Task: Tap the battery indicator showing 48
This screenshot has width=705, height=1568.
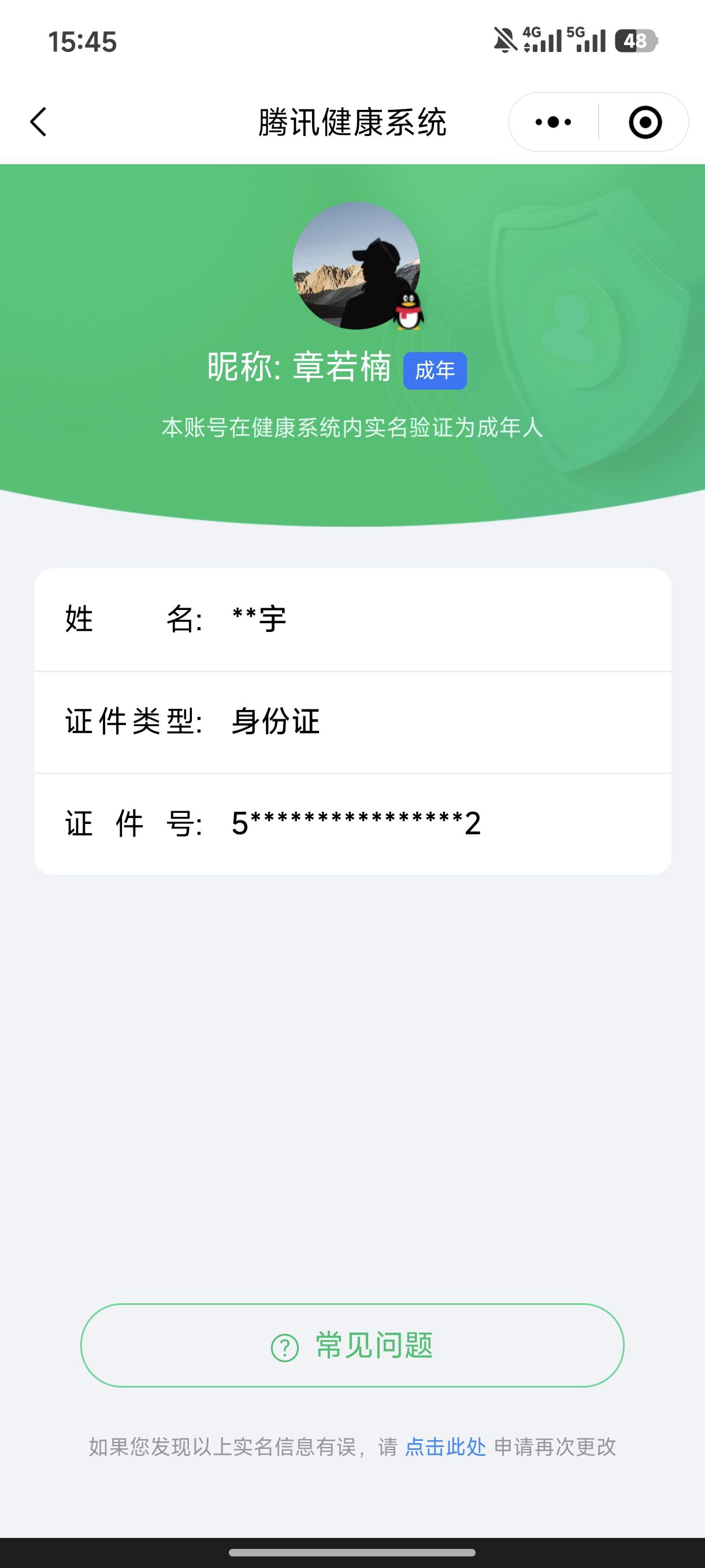Action: pos(636,41)
